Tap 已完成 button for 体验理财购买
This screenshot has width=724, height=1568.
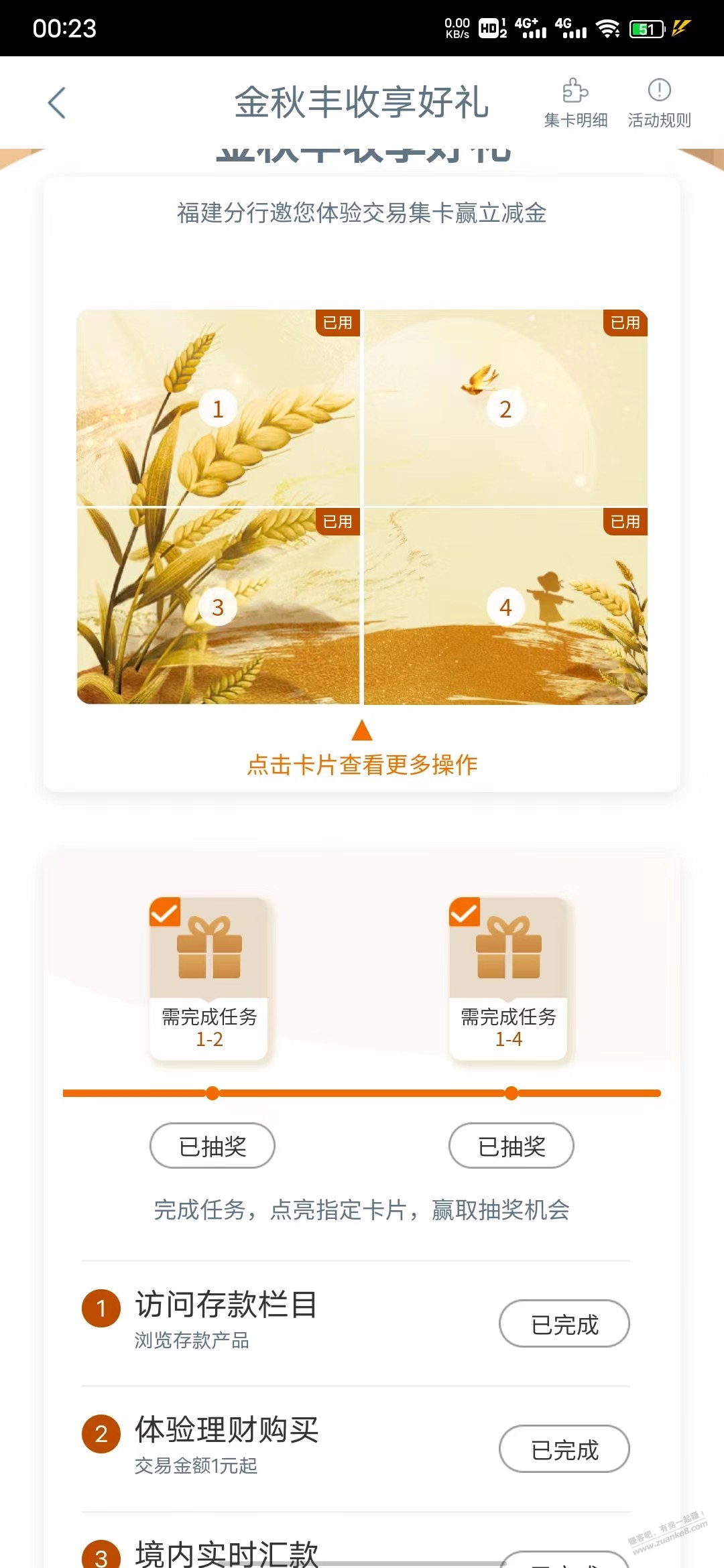(x=564, y=1449)
